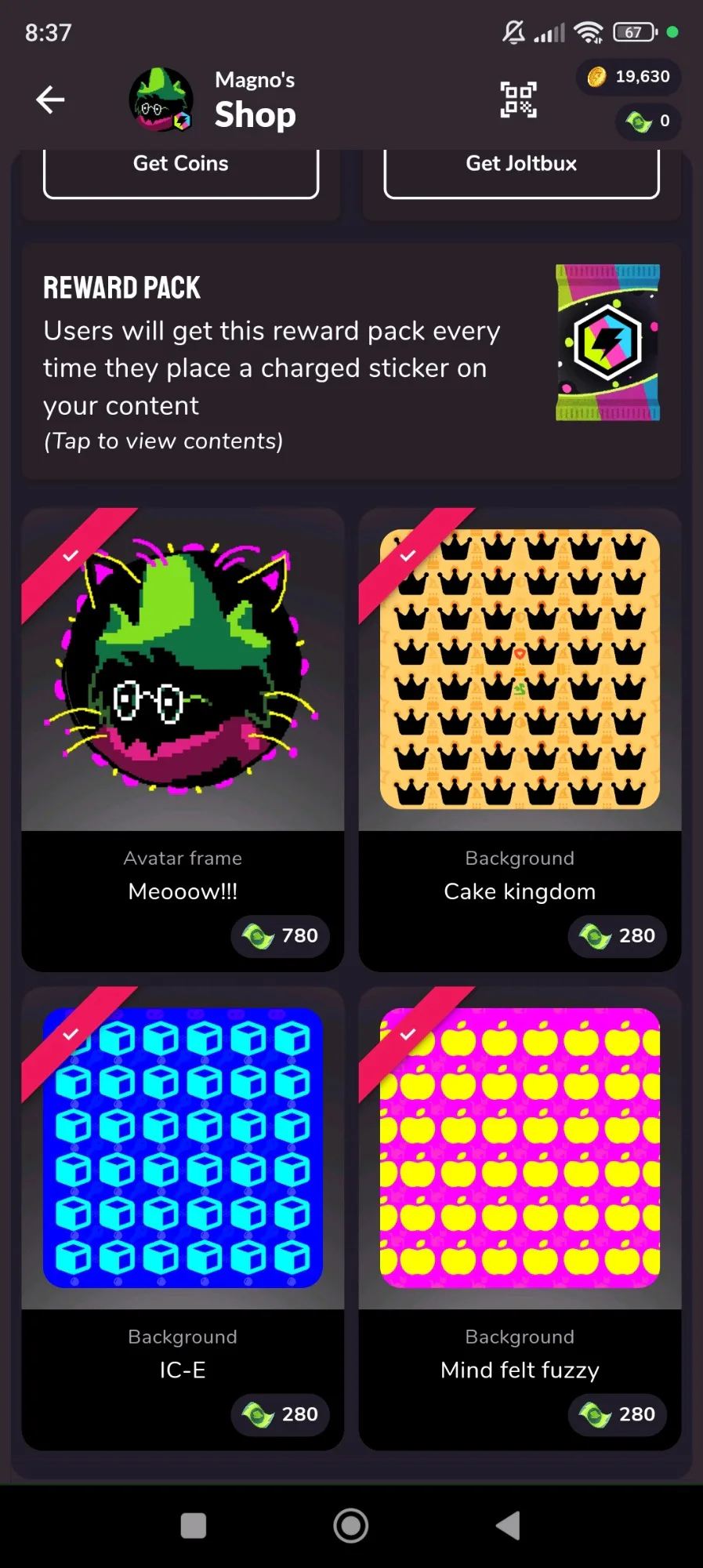Open the QR code scanner icon

click(519, 100)
